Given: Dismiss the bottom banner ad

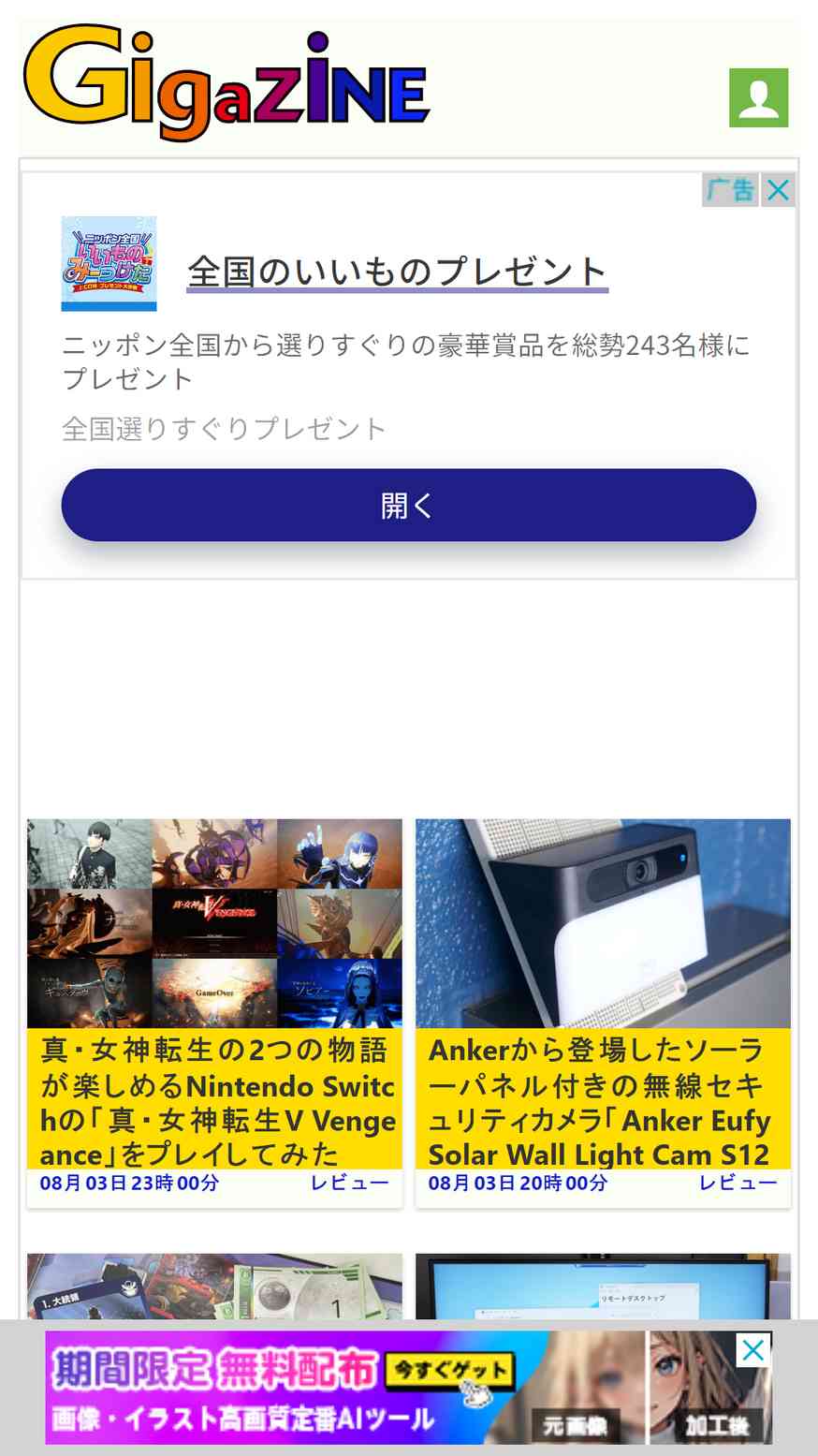Looking at the screenshot, I should point(753,1349).
